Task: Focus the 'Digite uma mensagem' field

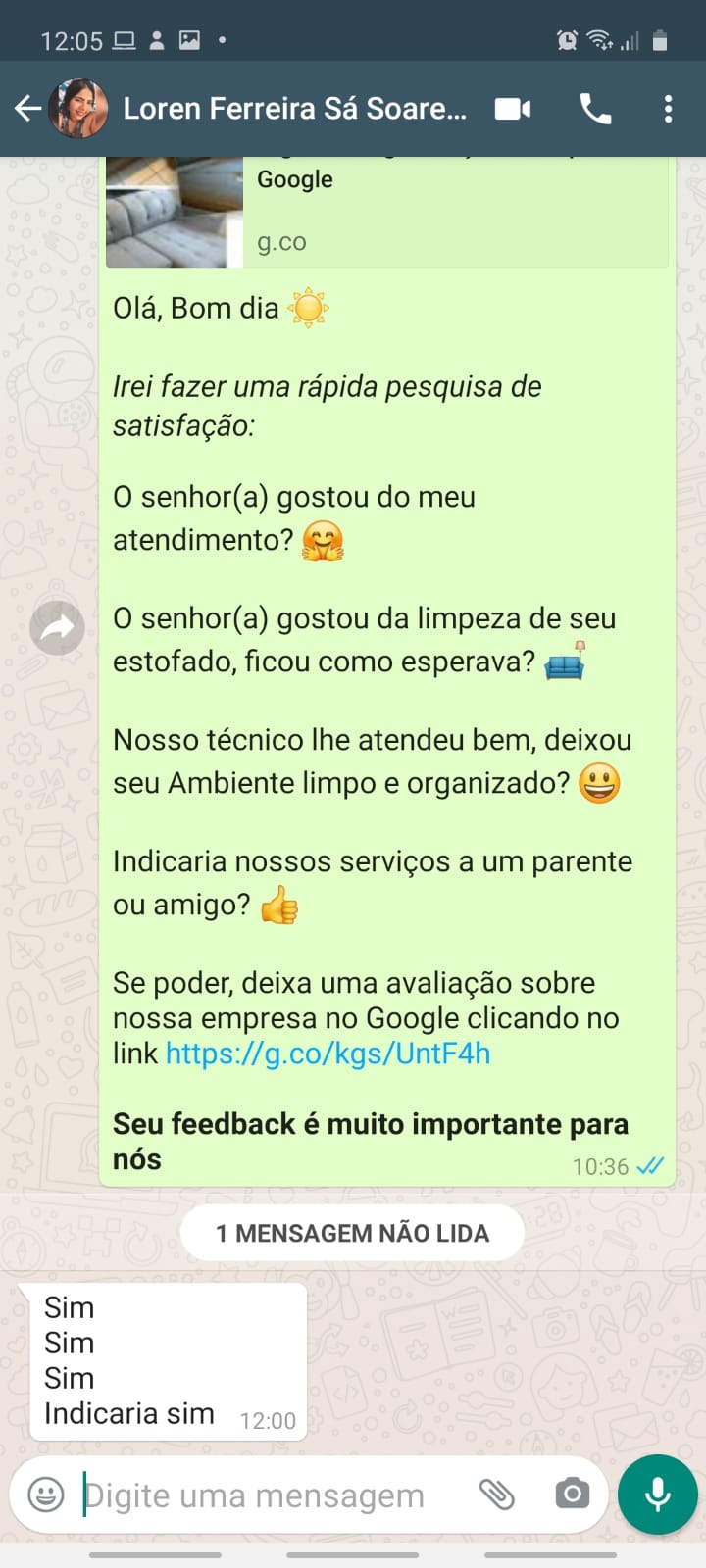Action: (x=265, y=1495)
